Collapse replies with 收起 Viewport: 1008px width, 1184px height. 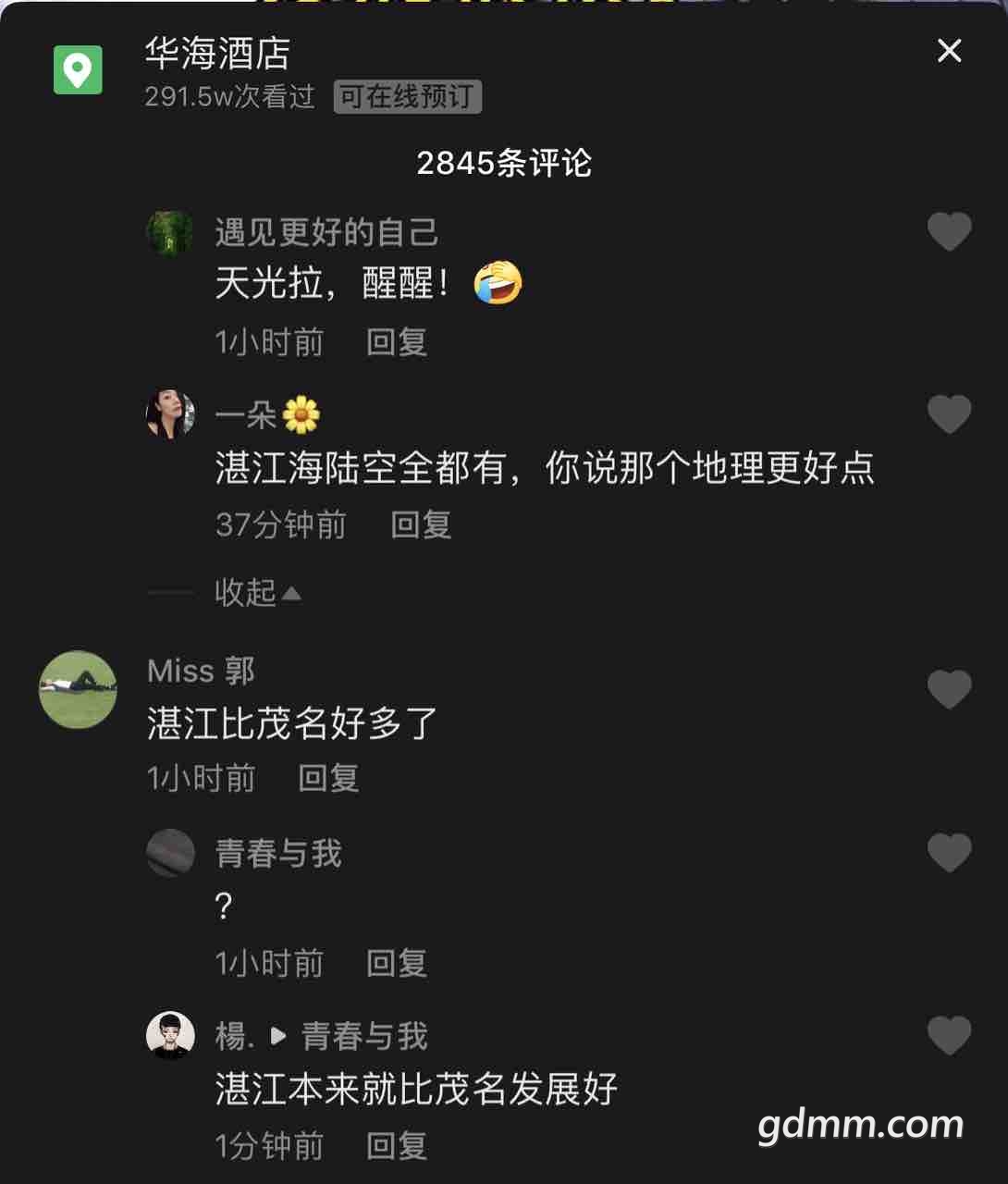(257, 592)
